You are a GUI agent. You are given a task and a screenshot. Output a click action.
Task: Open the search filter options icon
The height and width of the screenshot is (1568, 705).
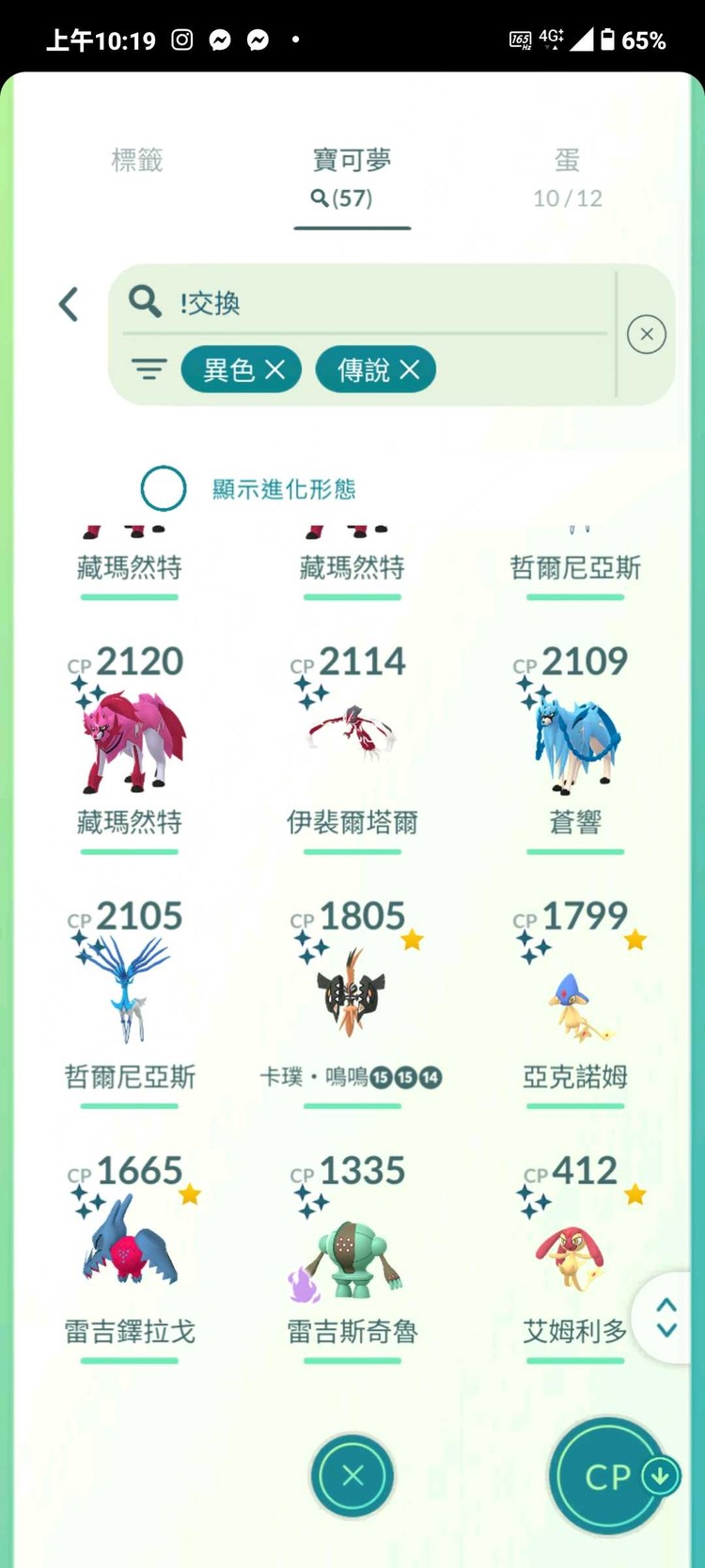pyautogui.click(x=149, y=370)
